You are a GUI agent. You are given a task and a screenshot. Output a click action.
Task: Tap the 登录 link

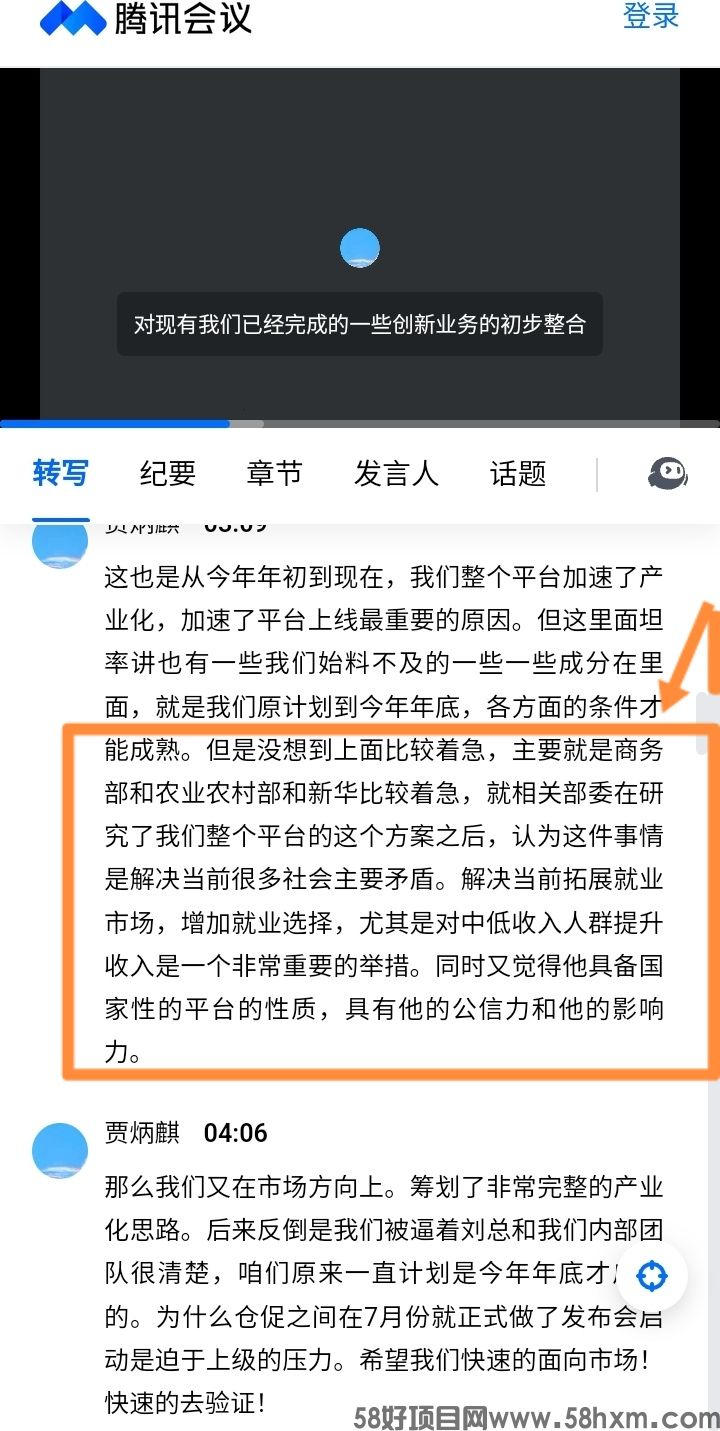coord(651,17)
